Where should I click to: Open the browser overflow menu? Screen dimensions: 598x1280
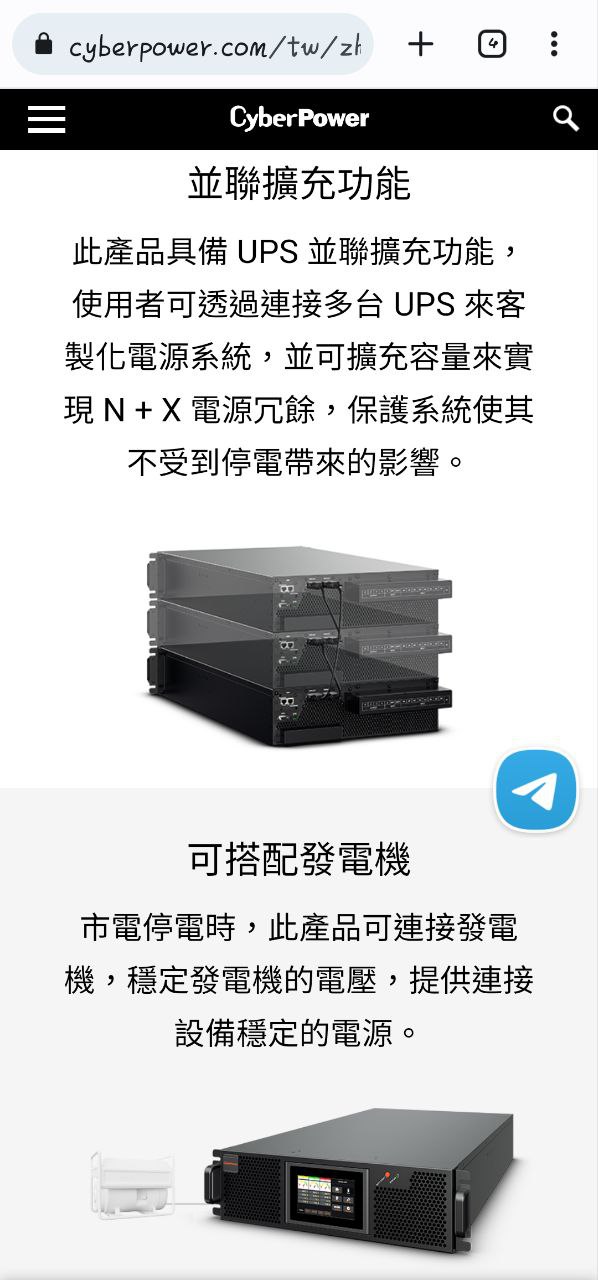point(554,44)
